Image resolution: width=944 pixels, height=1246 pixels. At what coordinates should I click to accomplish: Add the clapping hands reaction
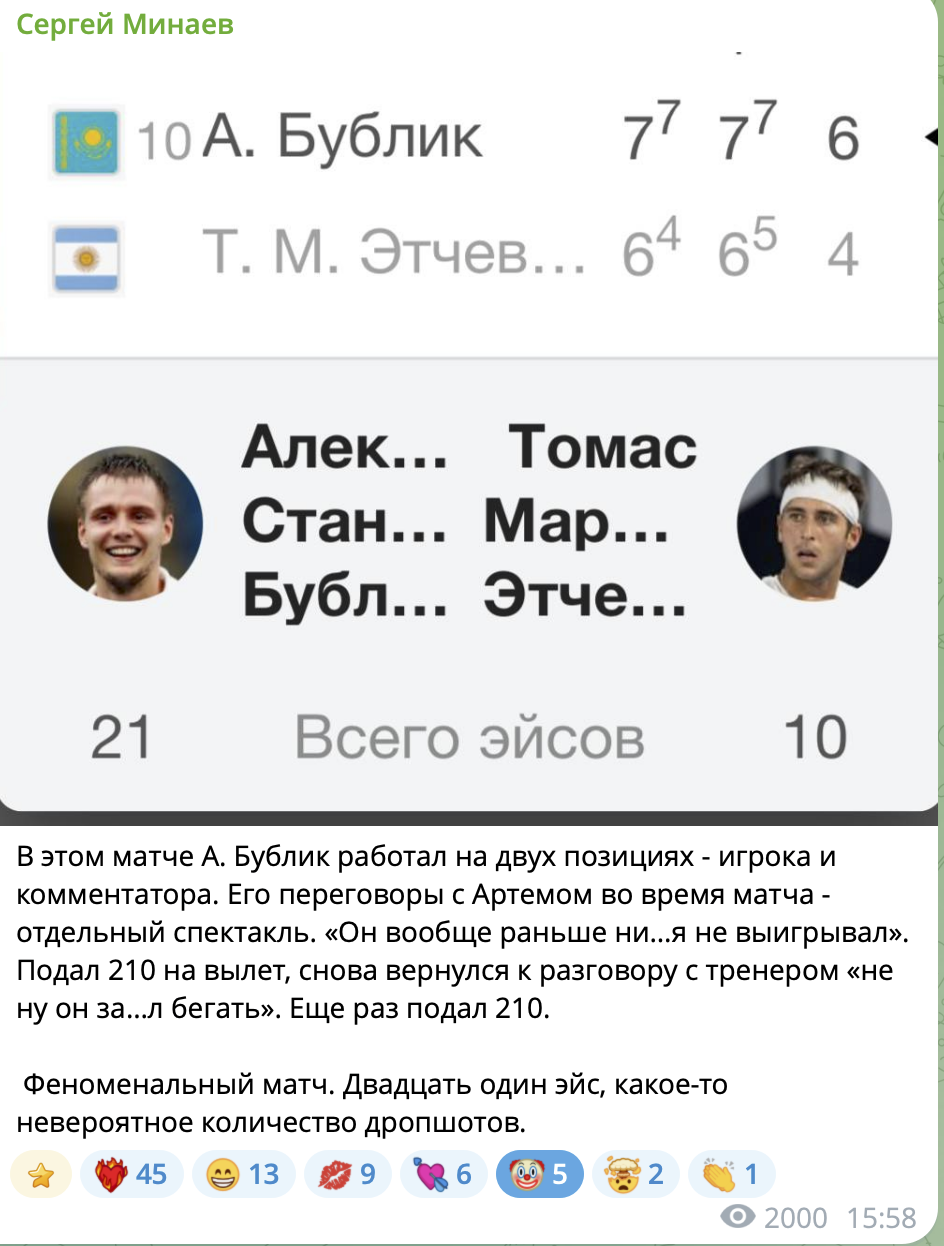click(x=731, y=1174)
